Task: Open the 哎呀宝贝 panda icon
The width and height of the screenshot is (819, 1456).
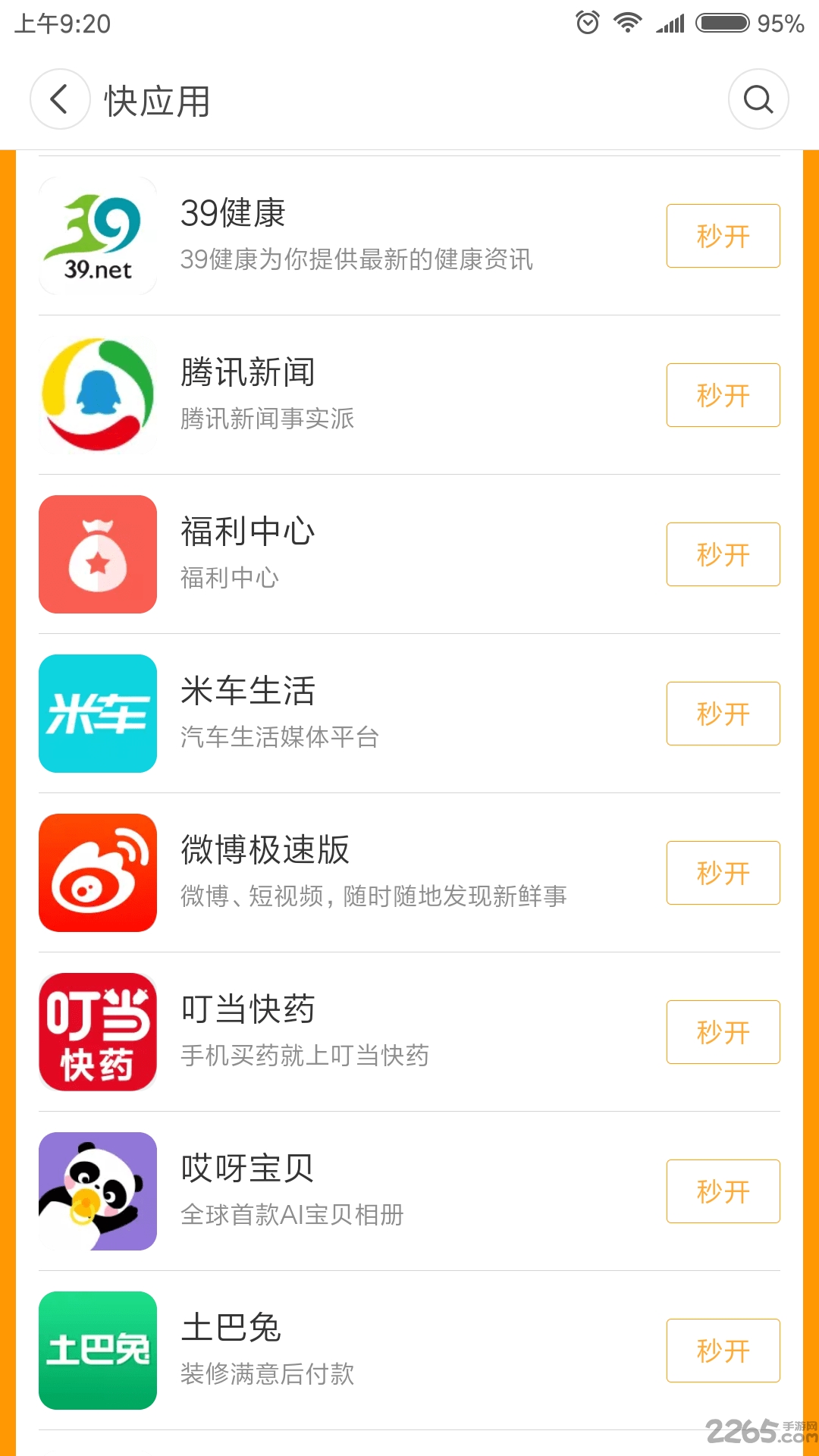Action: (x=97, y=1191)
